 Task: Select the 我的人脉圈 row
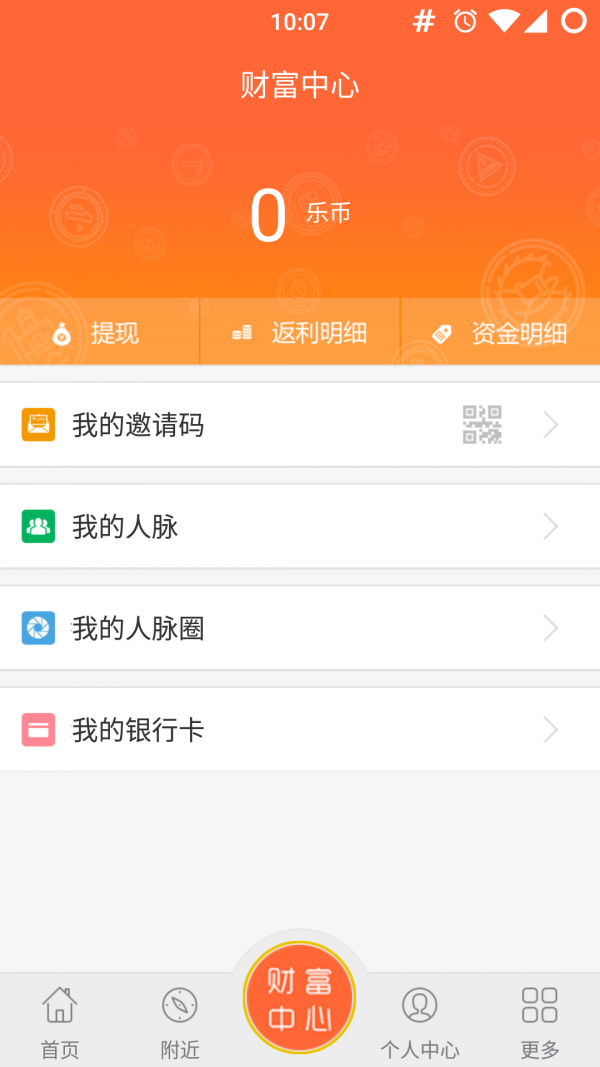point(300,628)
